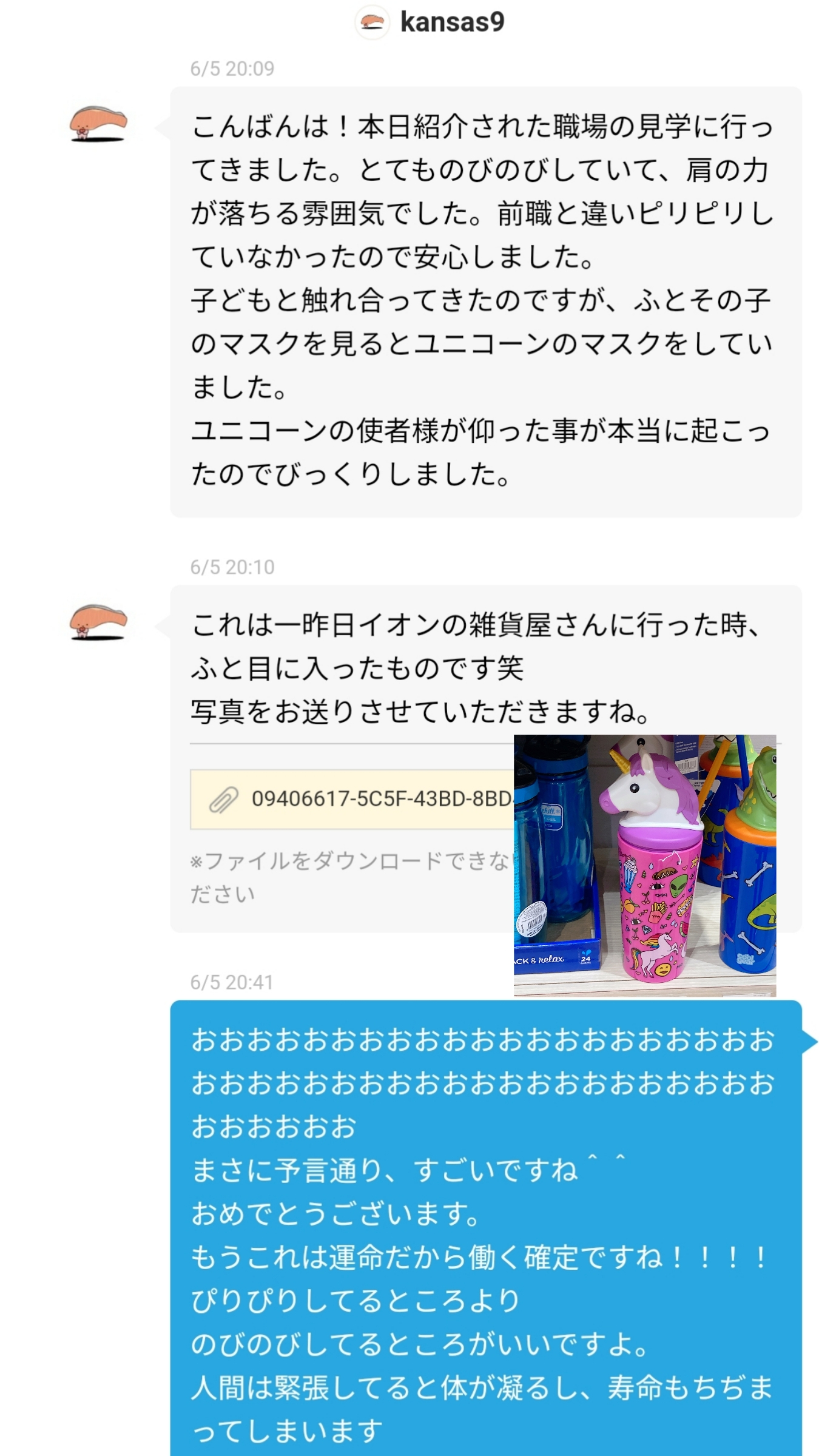Open the attached file 09406617-5C5F-43BD
This screenshot has height=1456, width=819.
coord(364,799)
